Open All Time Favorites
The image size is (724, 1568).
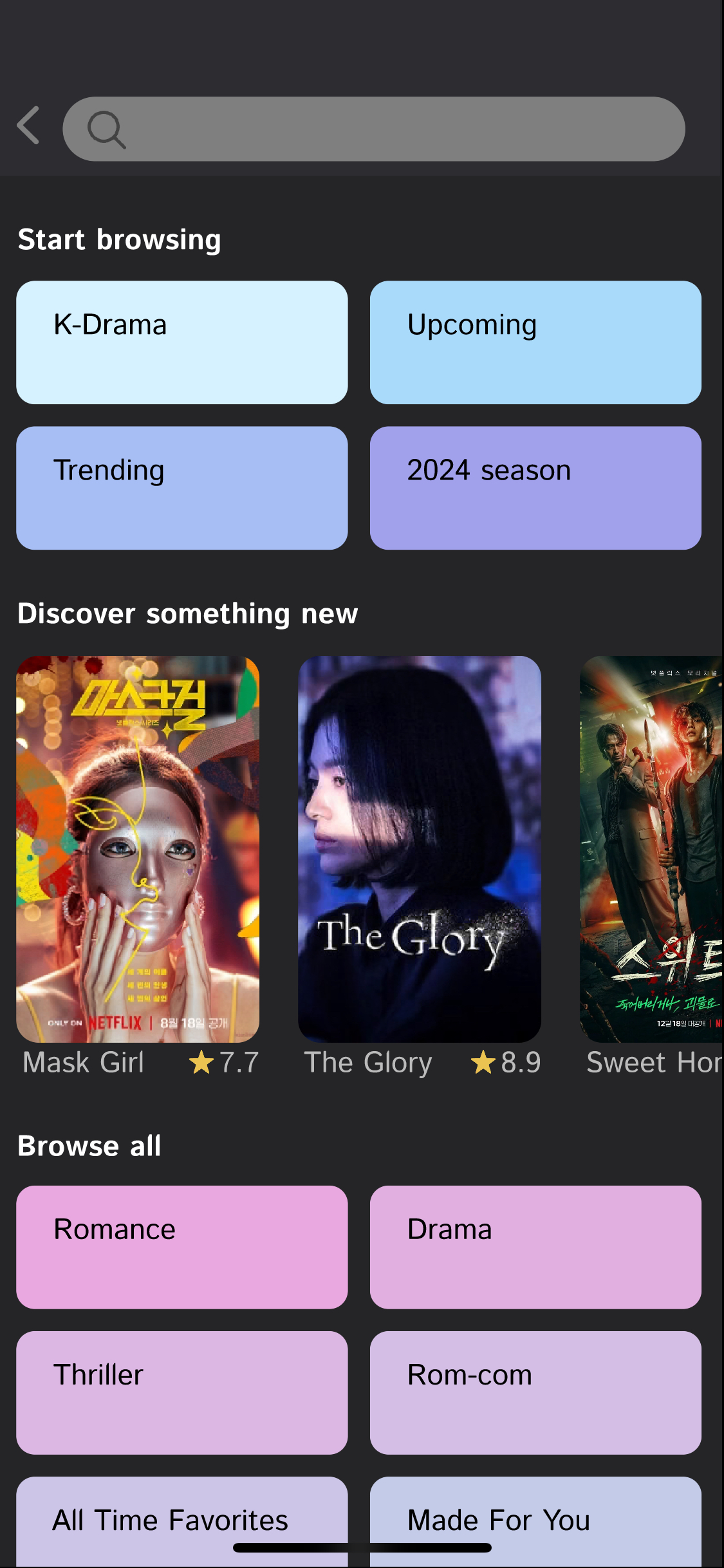[x=182, y=1519]
